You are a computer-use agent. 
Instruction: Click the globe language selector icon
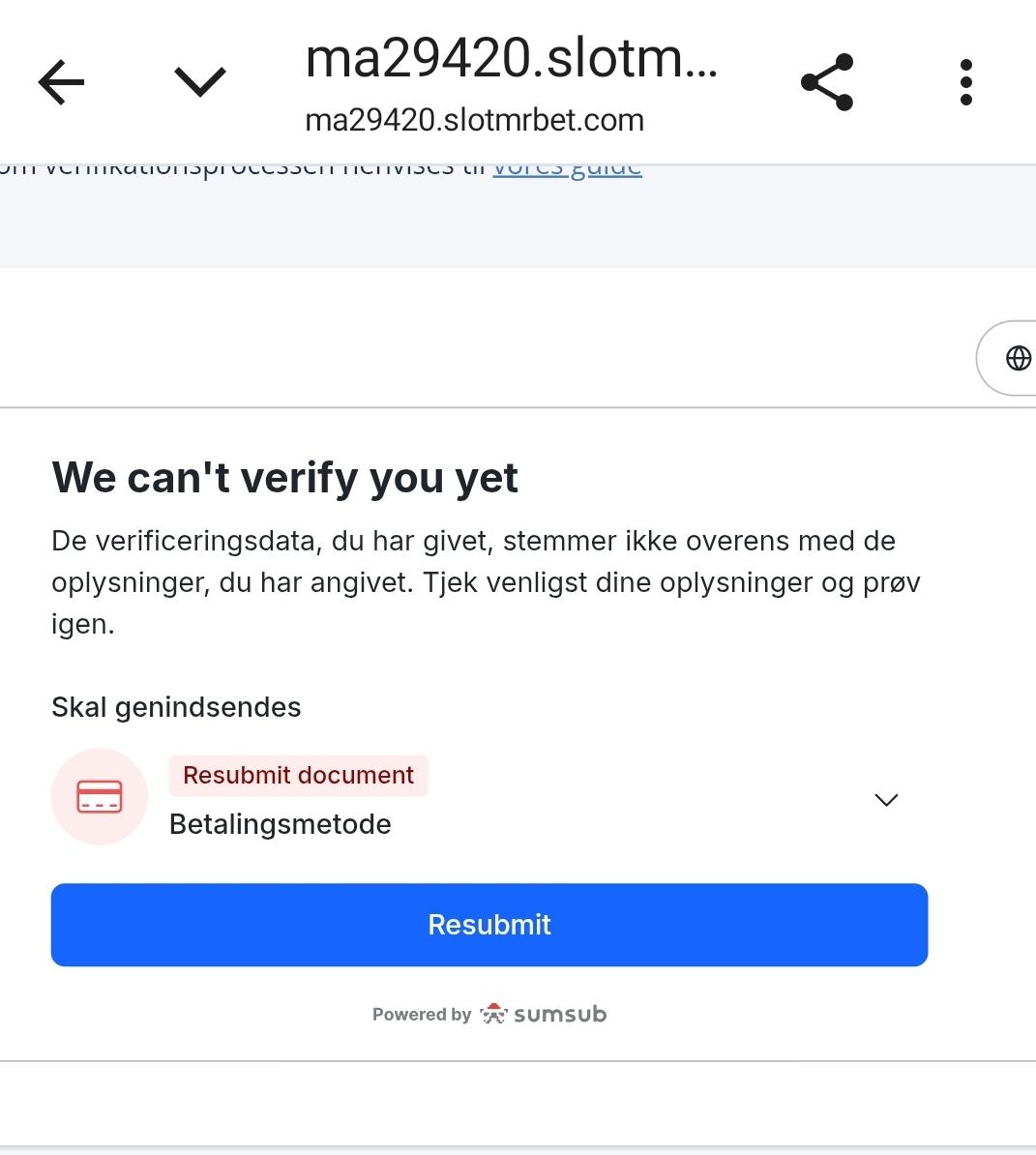click(1018, 358)
